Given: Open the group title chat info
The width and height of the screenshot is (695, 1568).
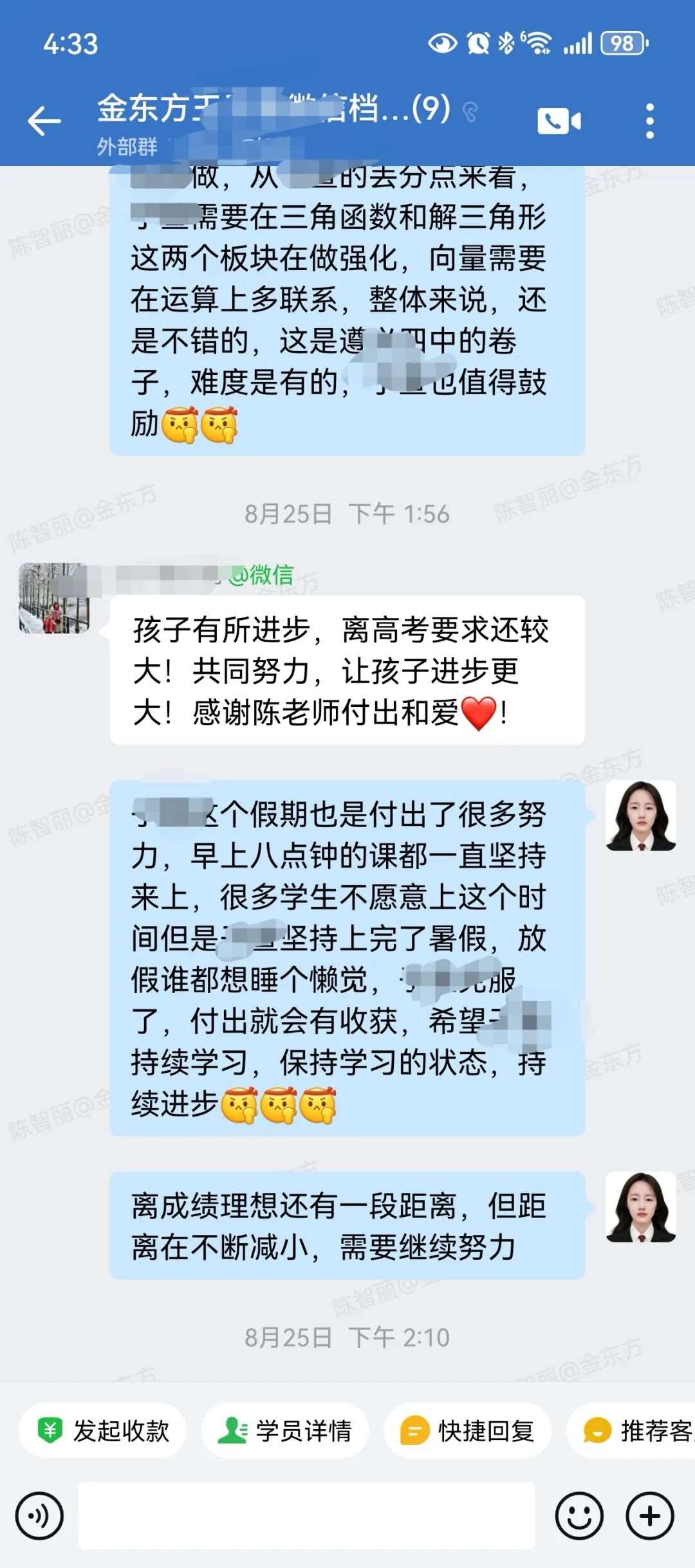Looking at the screenshot, I should (x=273, y=109).
